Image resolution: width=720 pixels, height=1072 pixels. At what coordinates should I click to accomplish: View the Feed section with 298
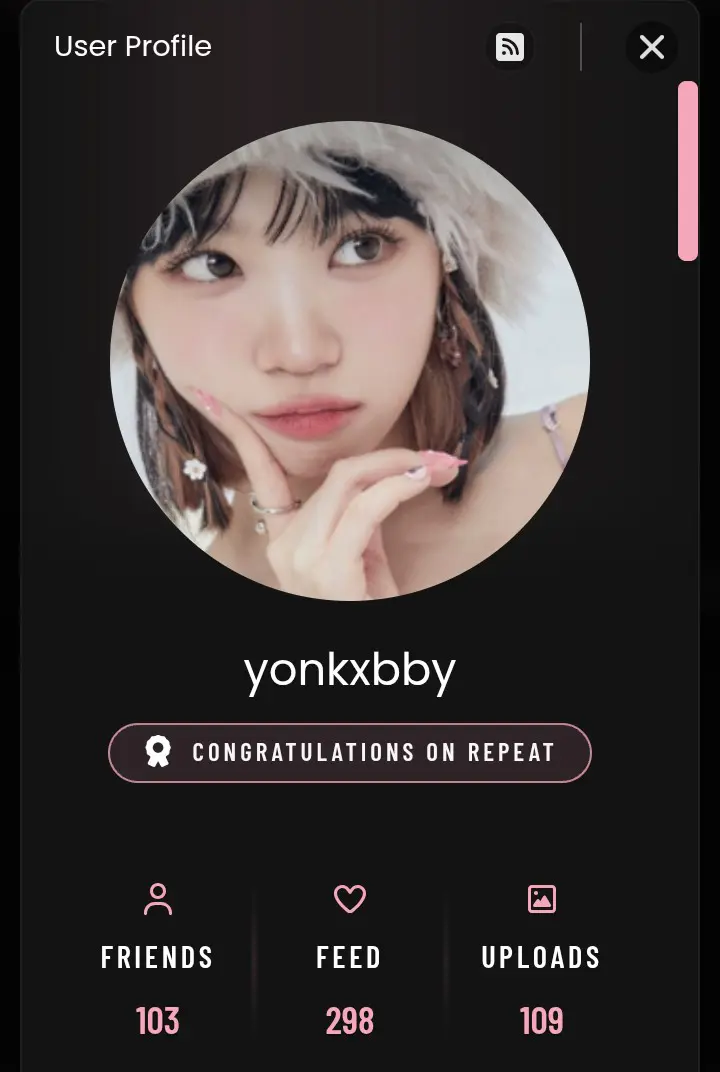point(349,960)
